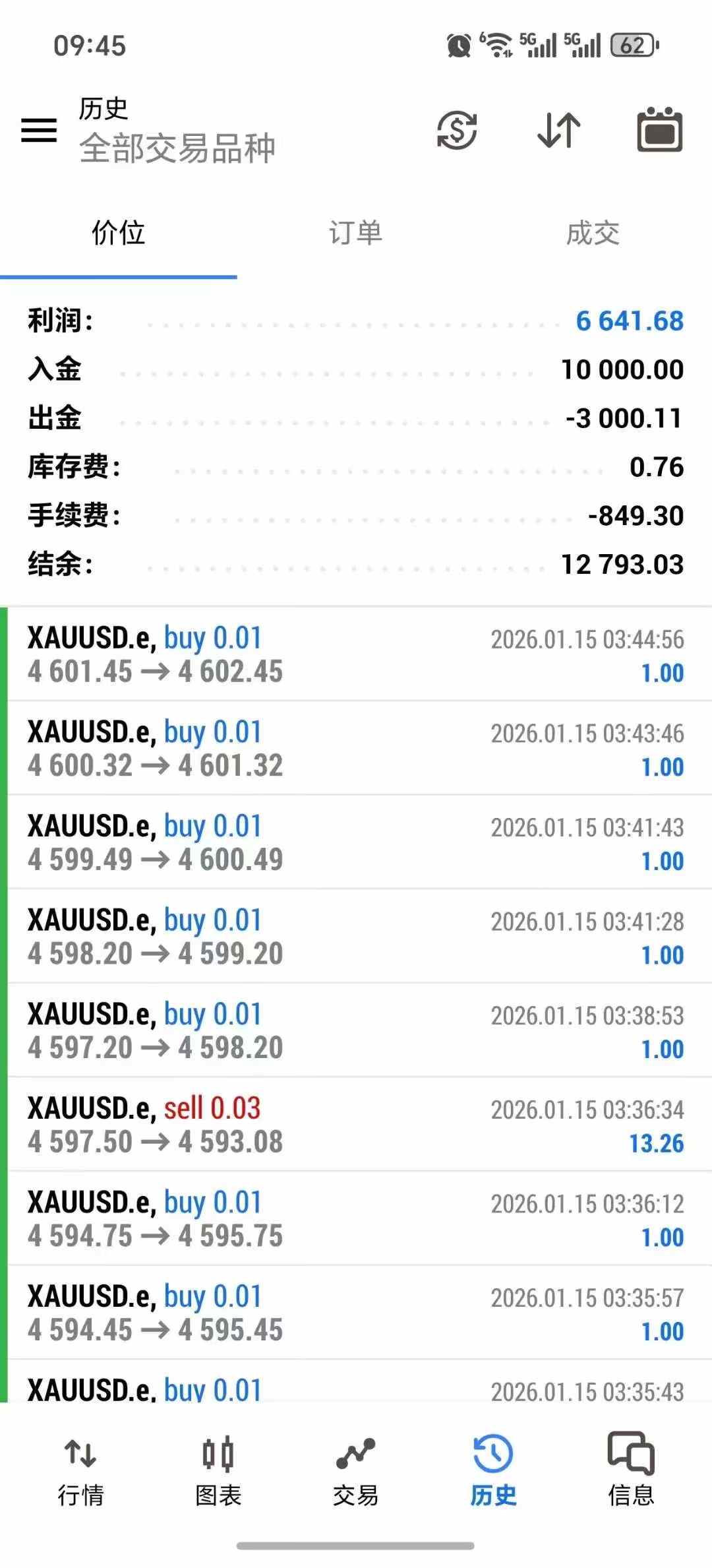Open the buy trade closed at 03:44:56
The width and height of the screenshot is (712, 1568).
pos(356,654)
